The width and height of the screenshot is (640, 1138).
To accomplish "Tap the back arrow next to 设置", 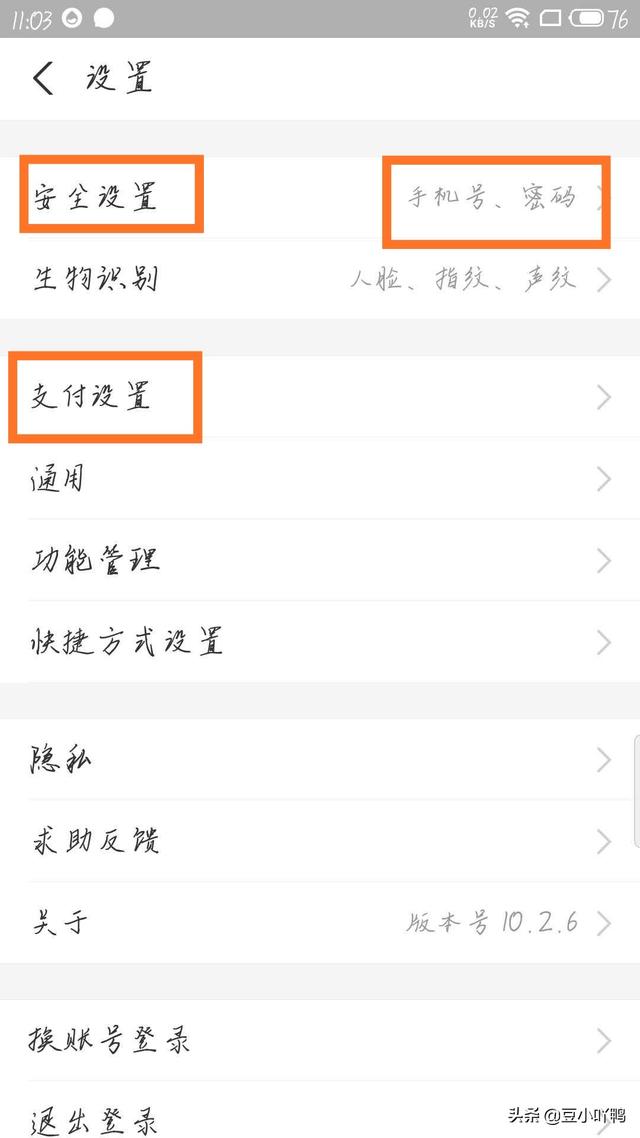I will 44,78.
